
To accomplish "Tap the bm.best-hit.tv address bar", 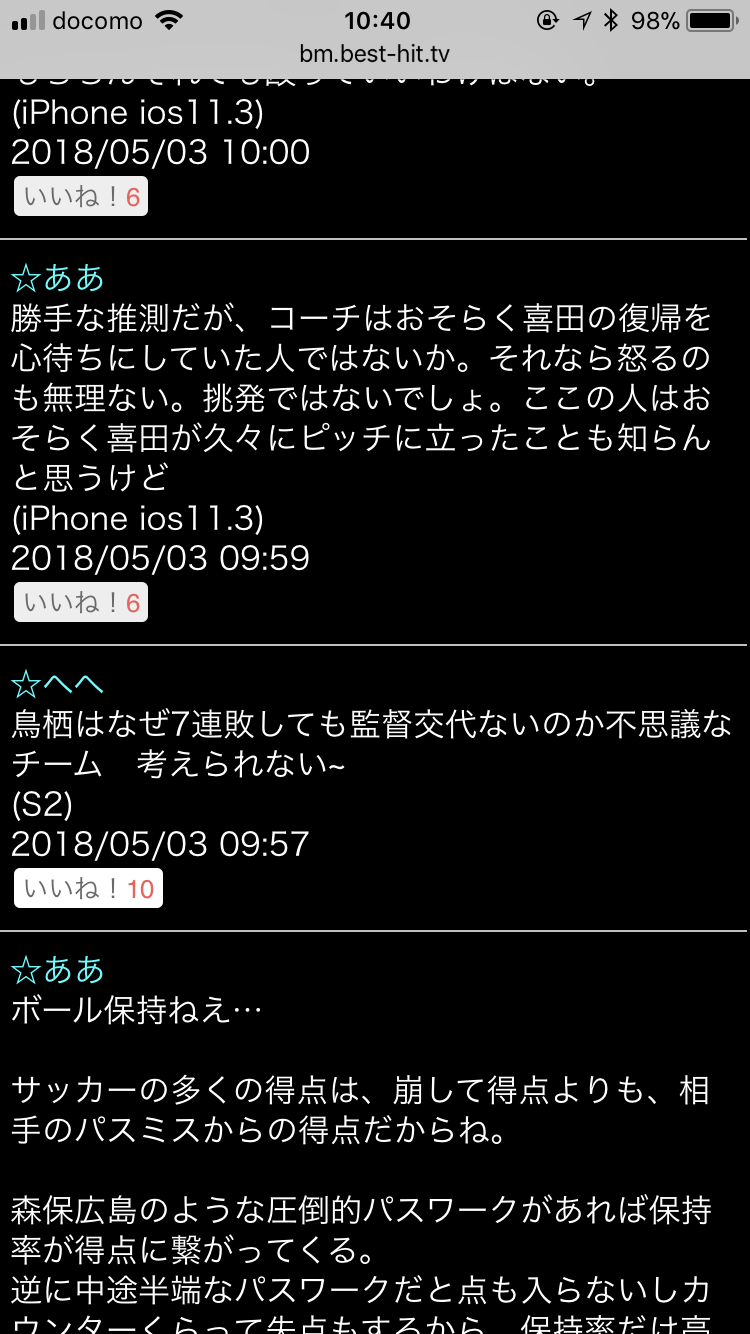I will point(375,53).
